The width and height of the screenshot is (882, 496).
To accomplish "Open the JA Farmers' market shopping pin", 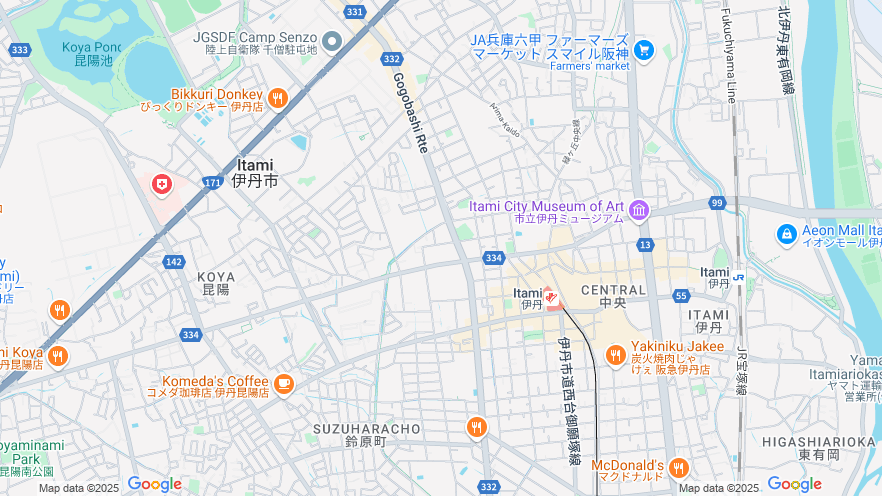I will click(643, 49).
